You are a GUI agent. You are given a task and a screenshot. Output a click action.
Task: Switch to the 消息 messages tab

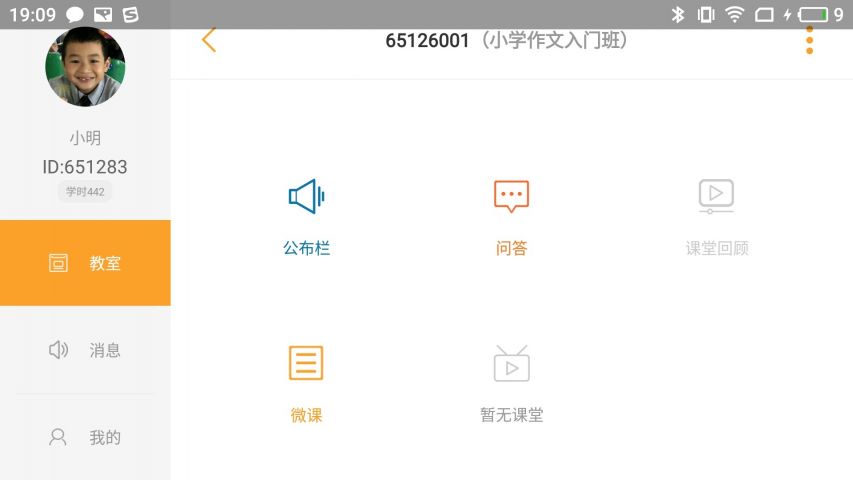point(85,350)
